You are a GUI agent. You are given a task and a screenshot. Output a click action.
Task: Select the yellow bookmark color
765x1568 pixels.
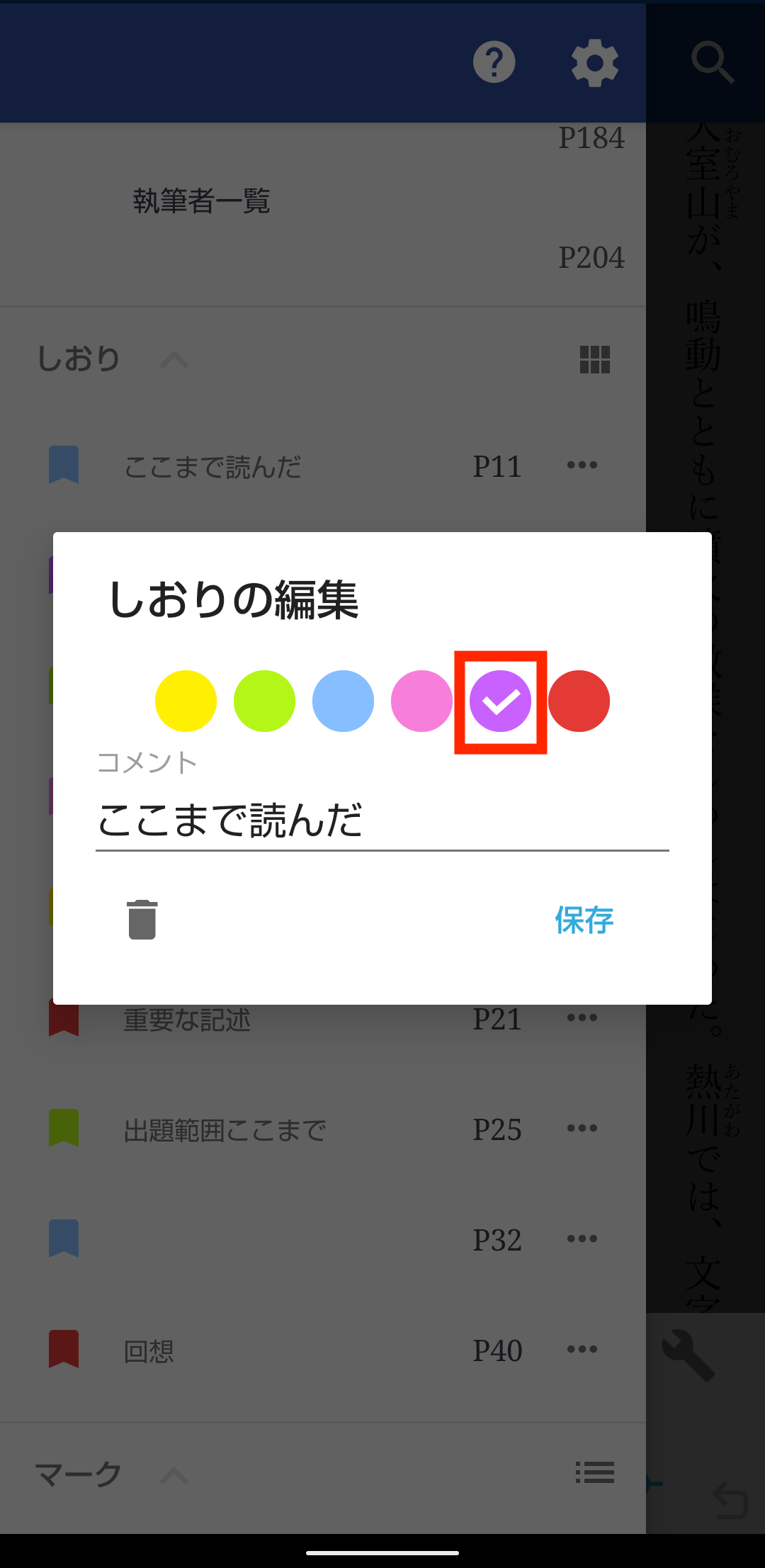pos(186,701)
